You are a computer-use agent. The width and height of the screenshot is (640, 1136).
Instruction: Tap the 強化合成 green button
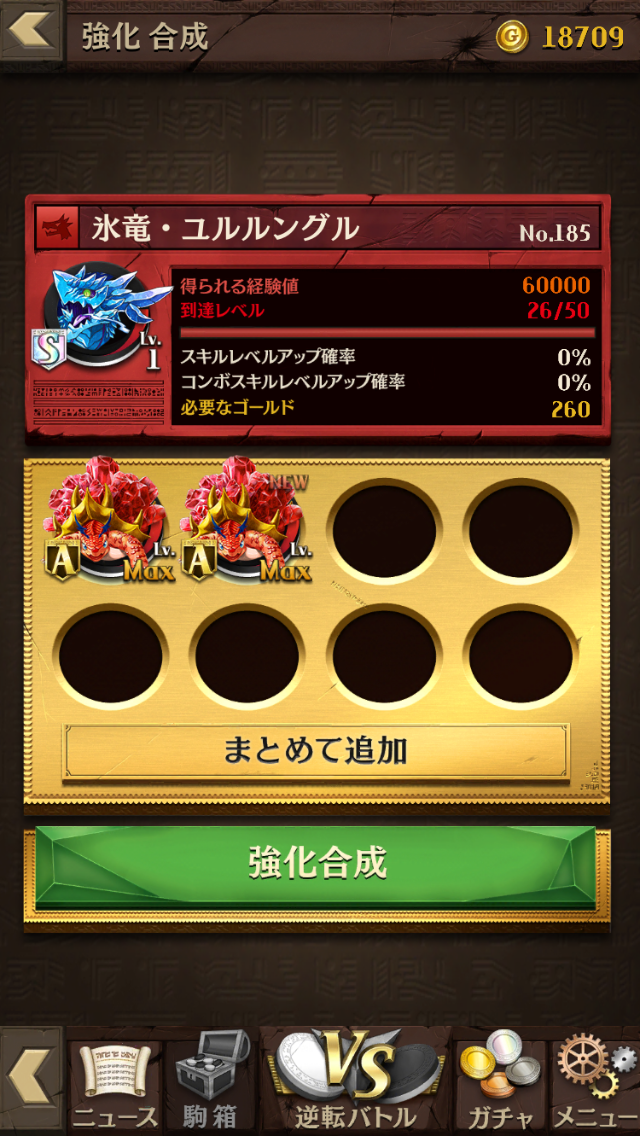(316, 866)
